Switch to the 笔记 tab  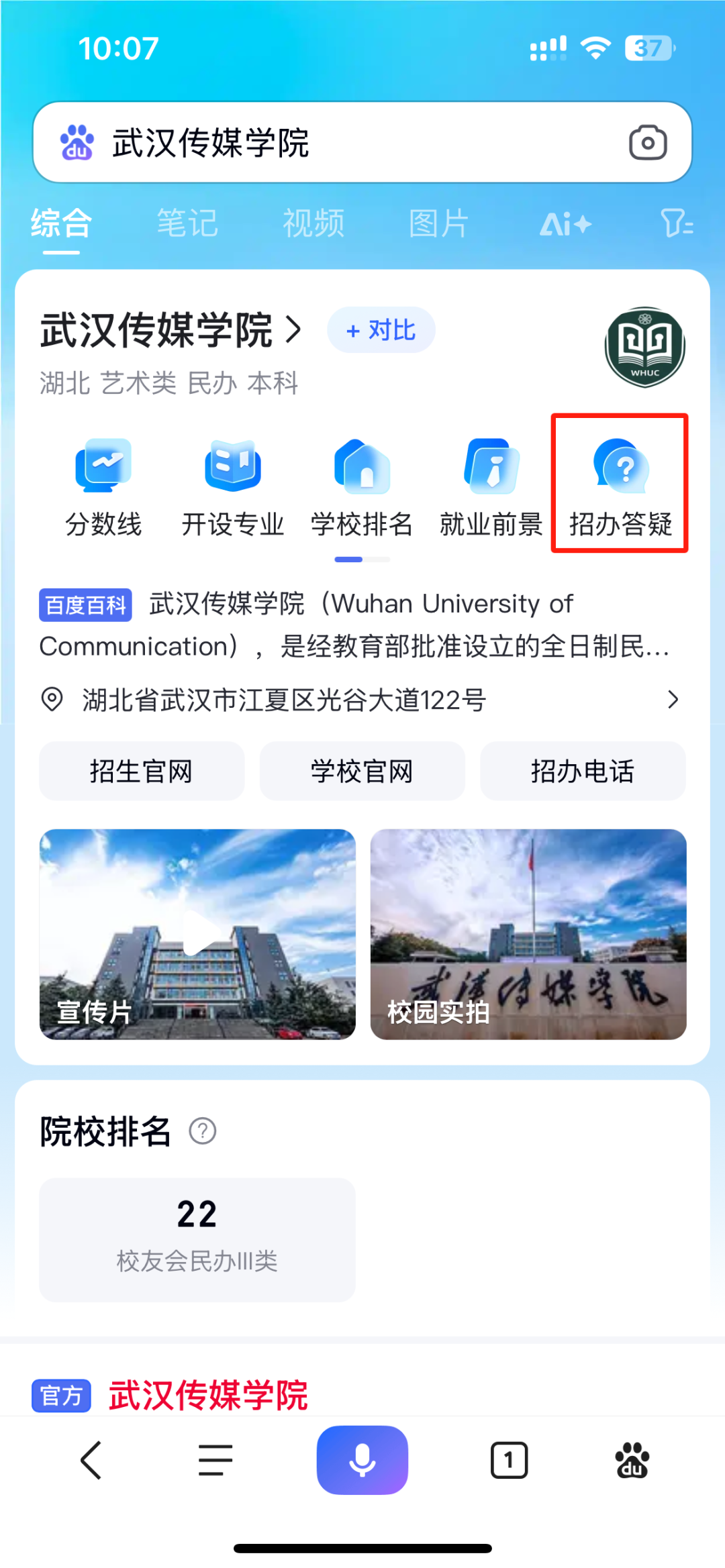[187, 223]
